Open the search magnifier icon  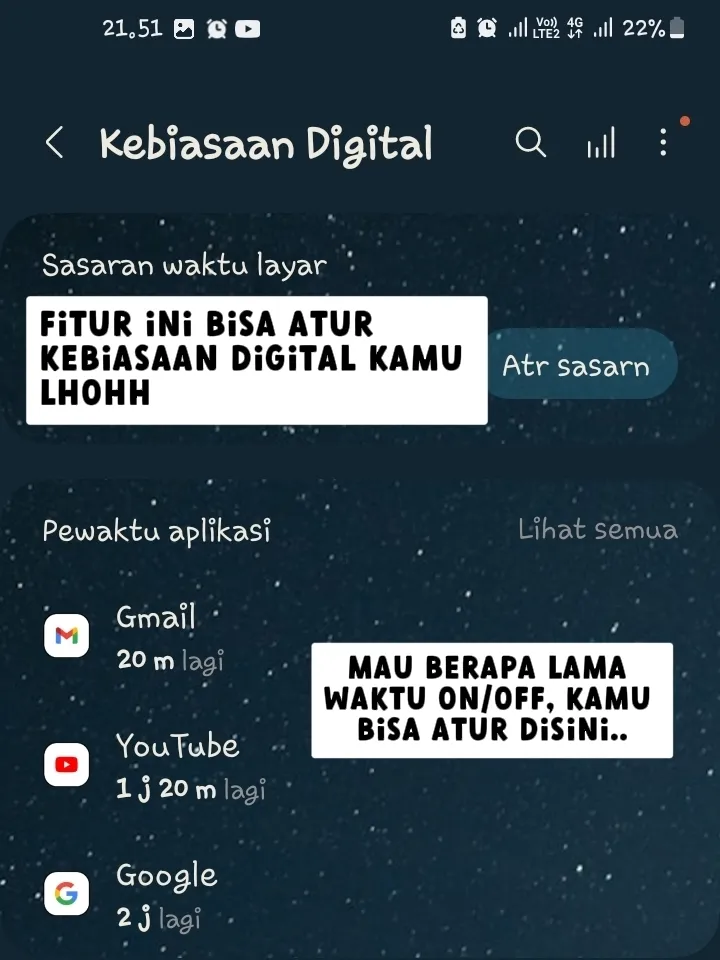[x=530, y=143]
